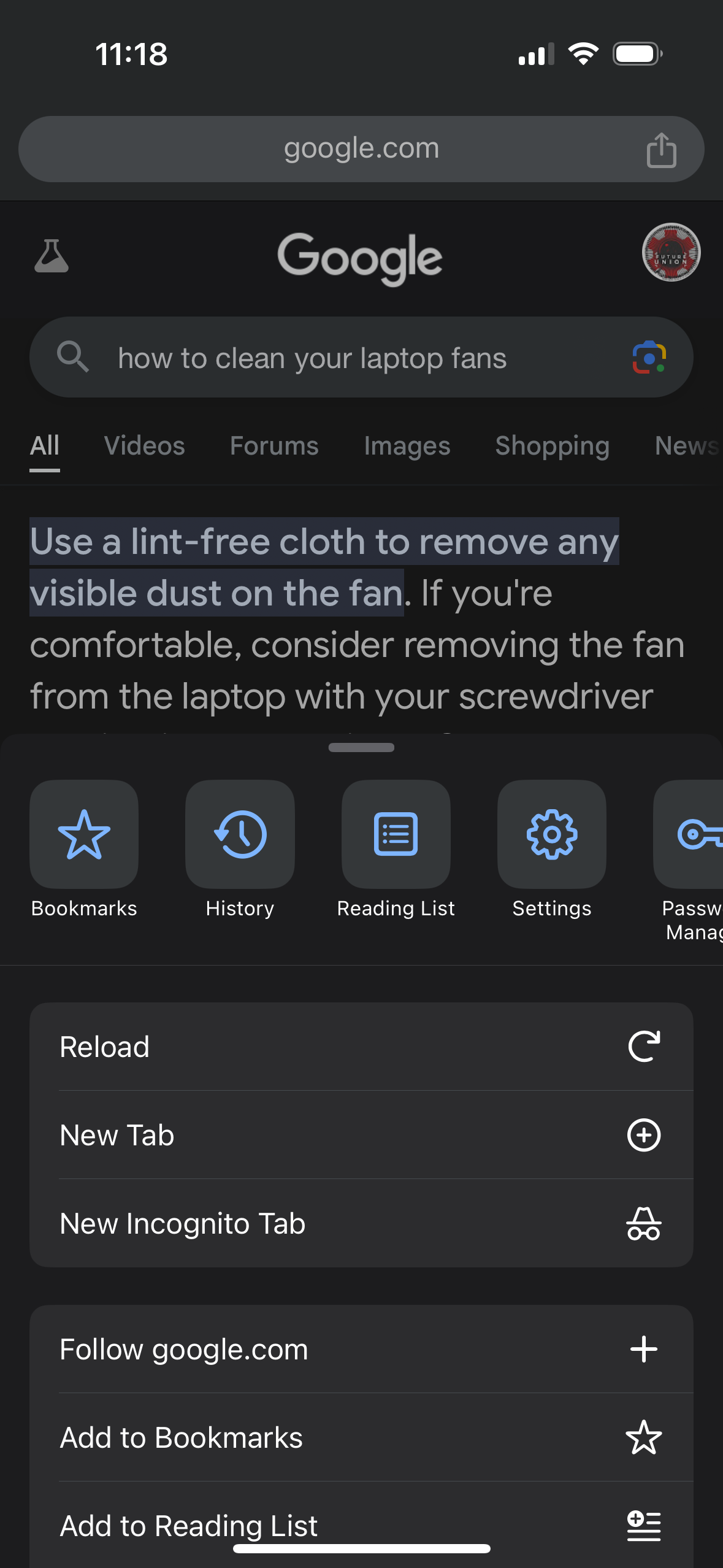
Task: Switch to the Forums results tab
Action: (274, 446)
